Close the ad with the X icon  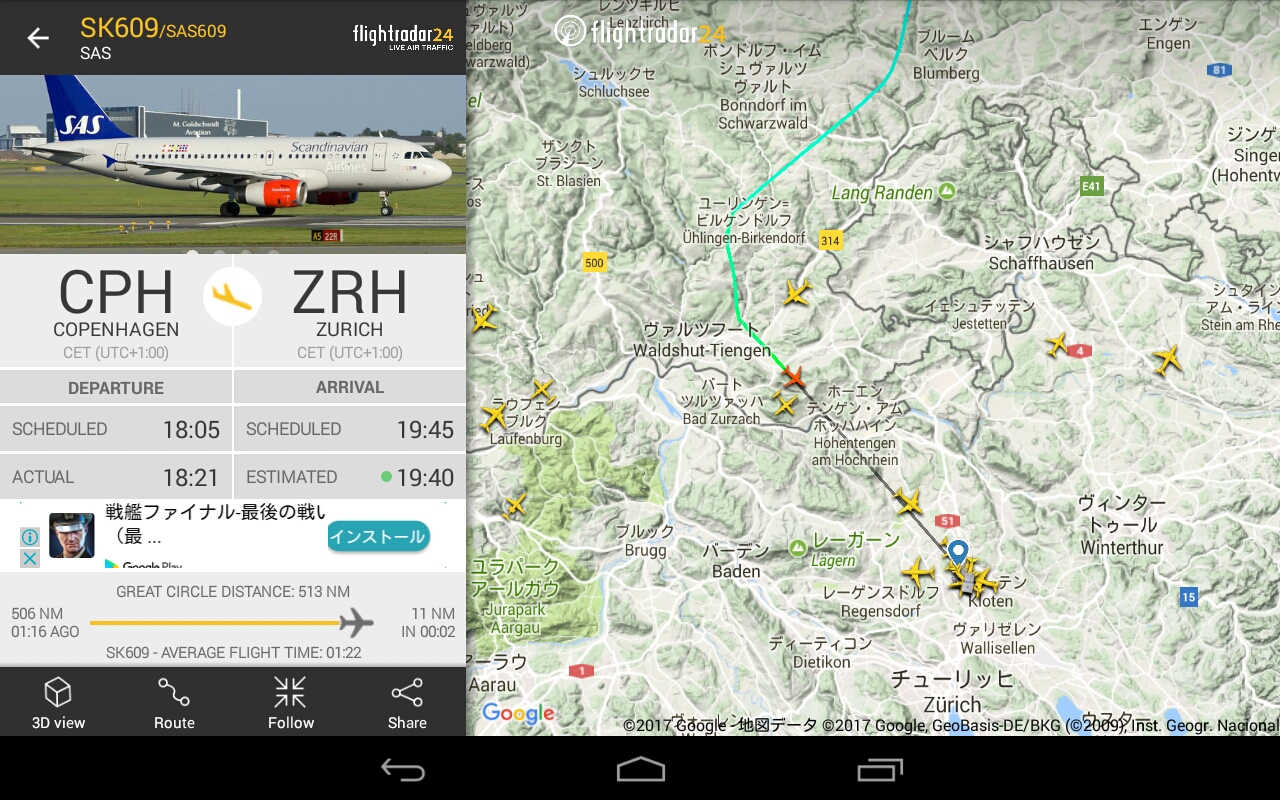pyautogui.click(x=30, y=558)
